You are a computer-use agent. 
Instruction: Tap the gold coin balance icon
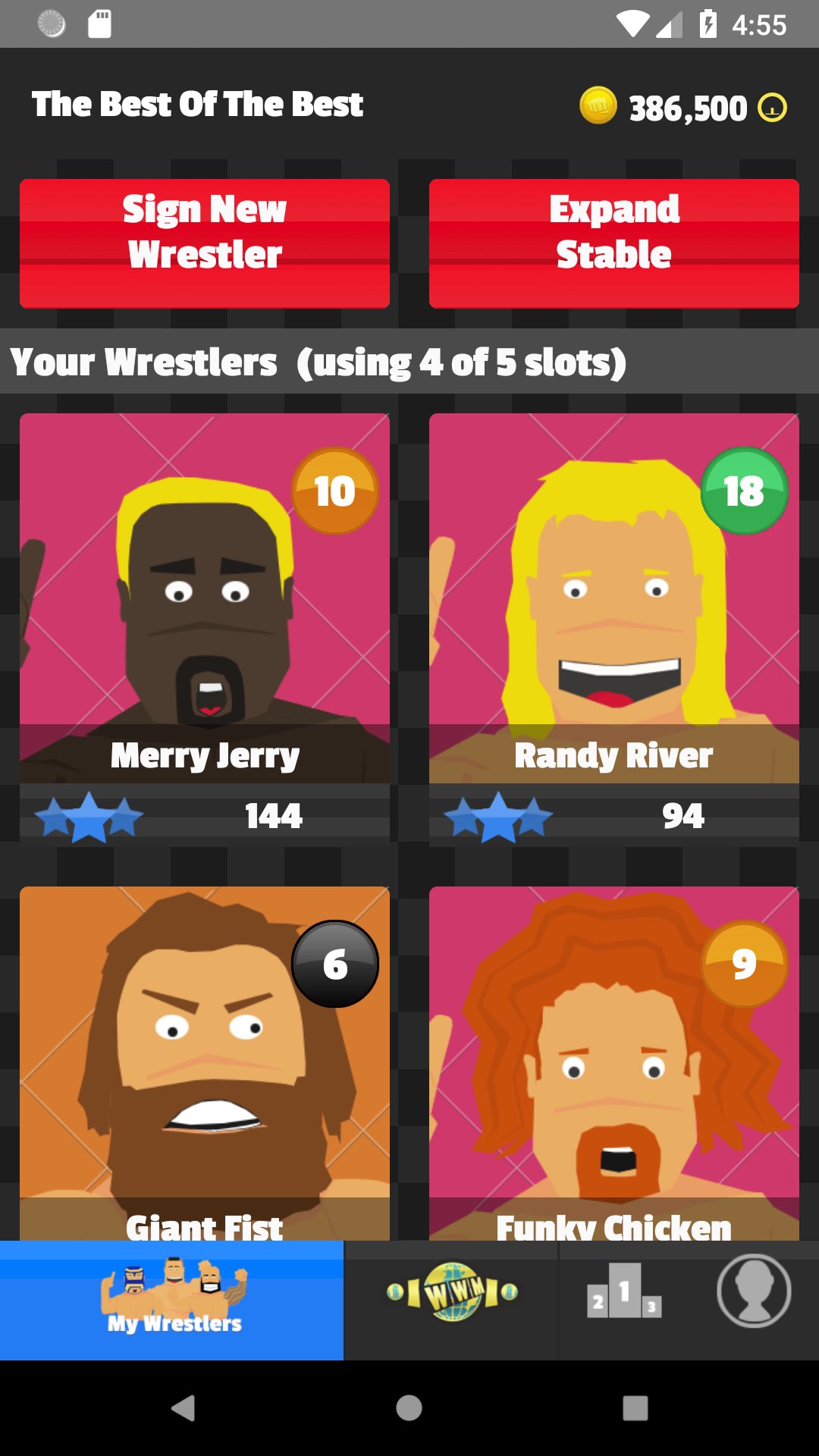(598, 105)
